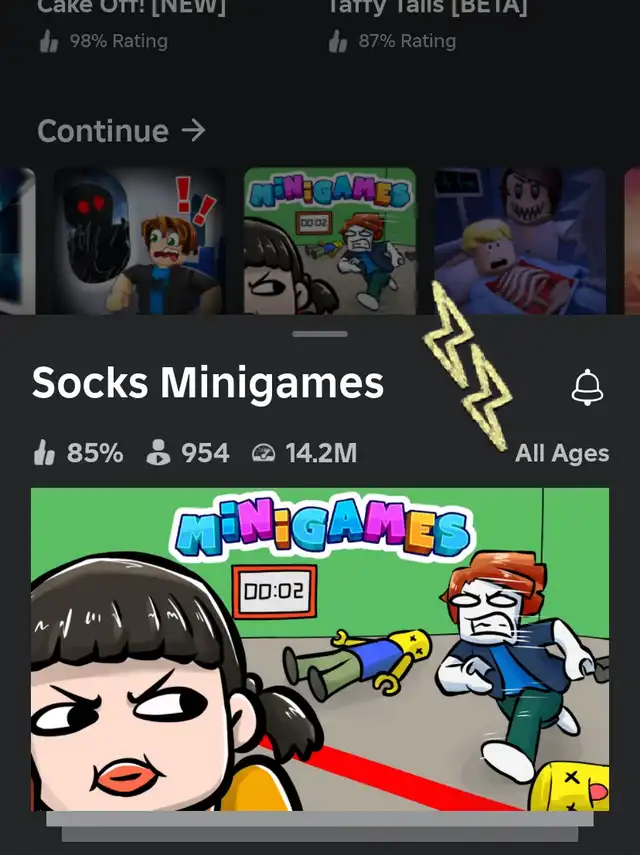Viewport: 640px width, 855px height.
Task: Open the Taffy Tails [BETA] game card
Action: pos(427,10)
